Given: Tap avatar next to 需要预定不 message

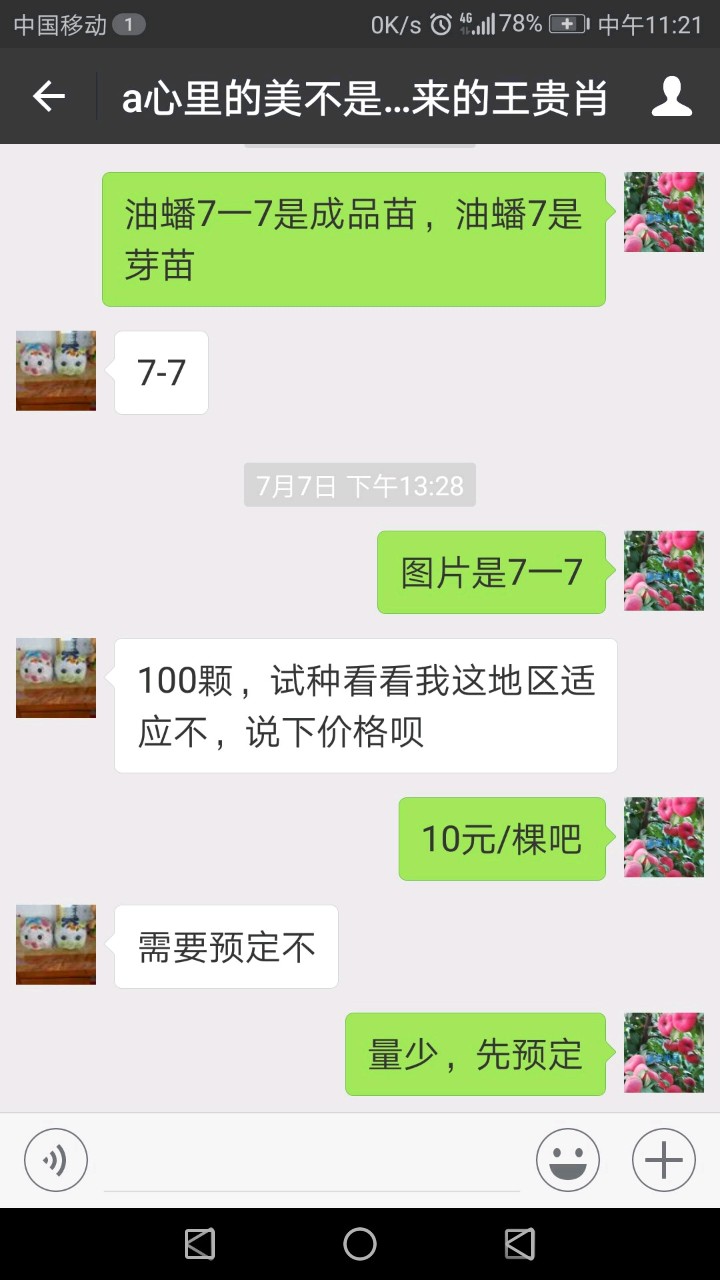Looking at the screenshot, I should 56,945.
